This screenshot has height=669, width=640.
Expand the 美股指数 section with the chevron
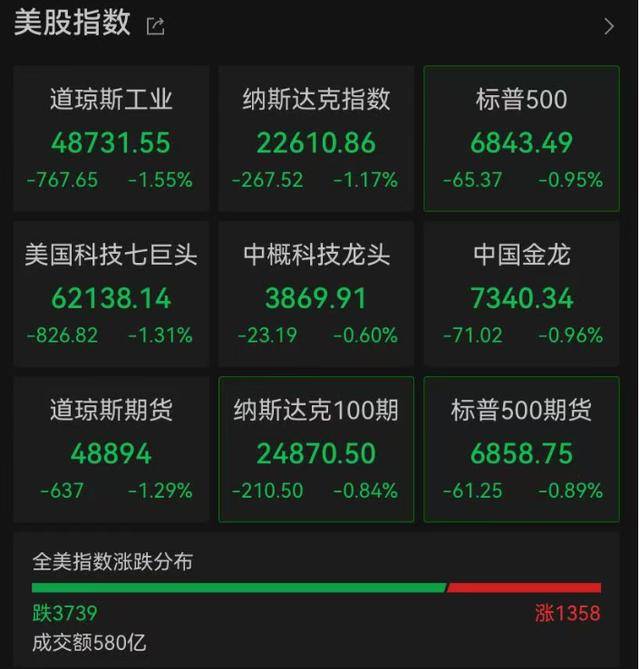(608, 27)
